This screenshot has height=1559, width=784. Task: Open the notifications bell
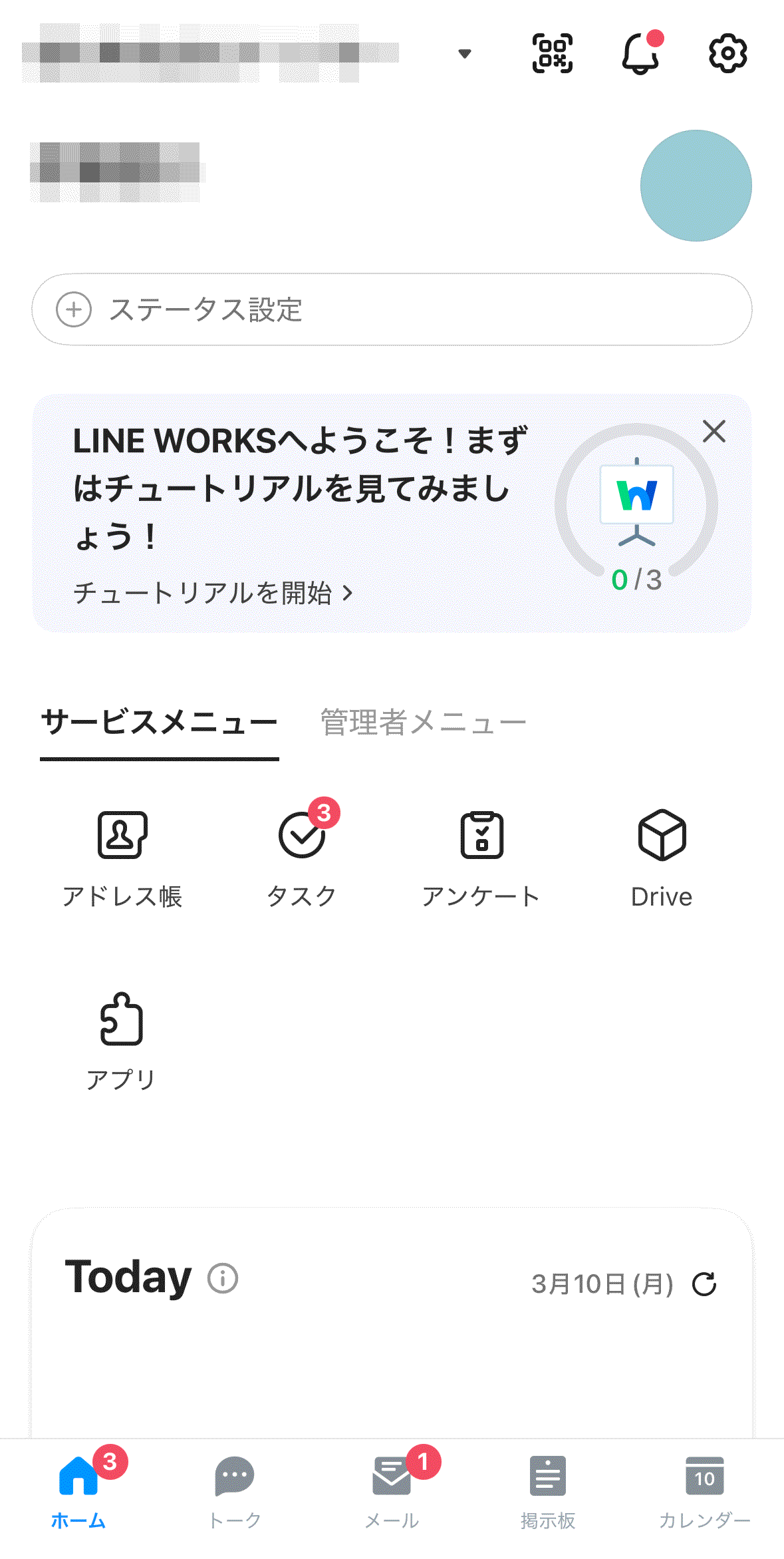[x=641, y=53]
